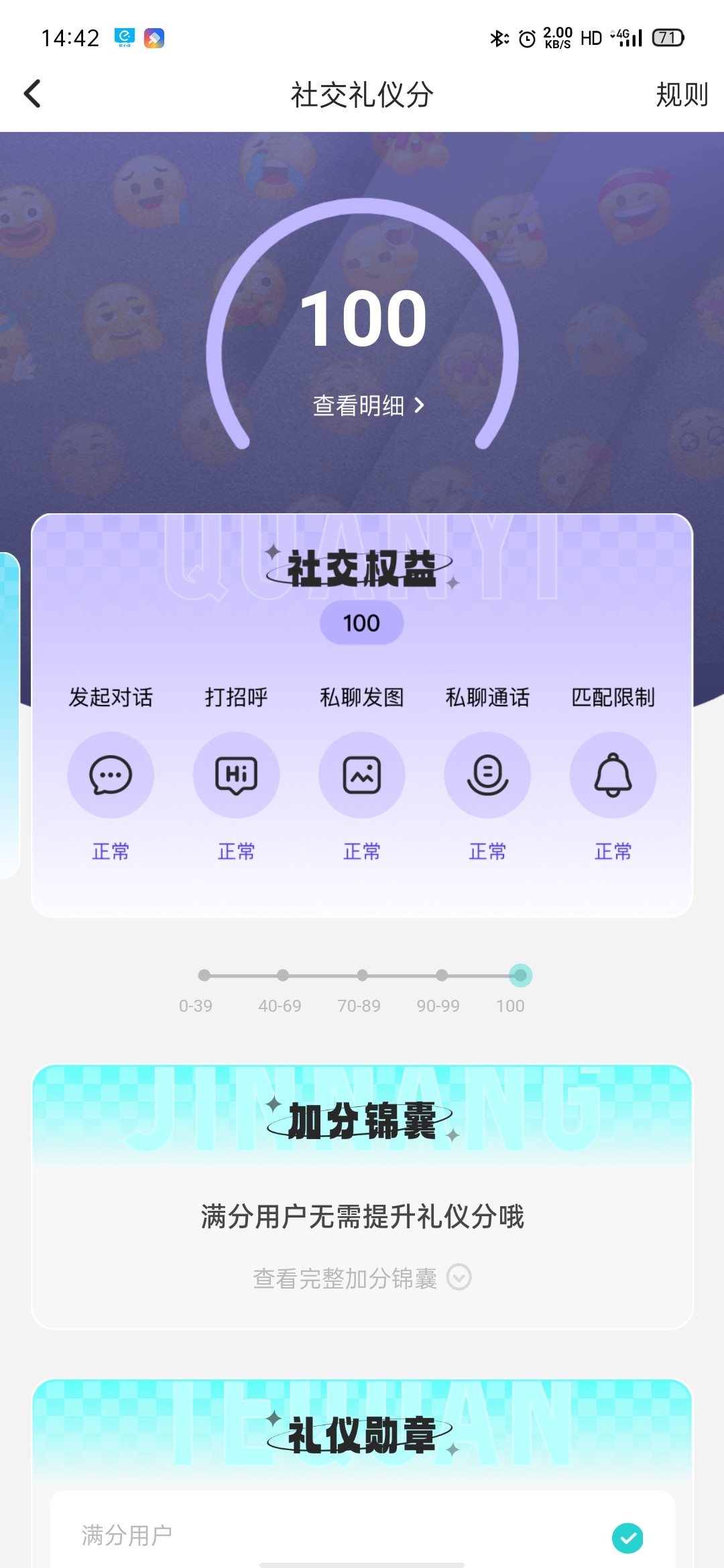Screen dimensions: 724x1568
Task: Select the 0-39 score range marker
Action: tap(204, 976)
